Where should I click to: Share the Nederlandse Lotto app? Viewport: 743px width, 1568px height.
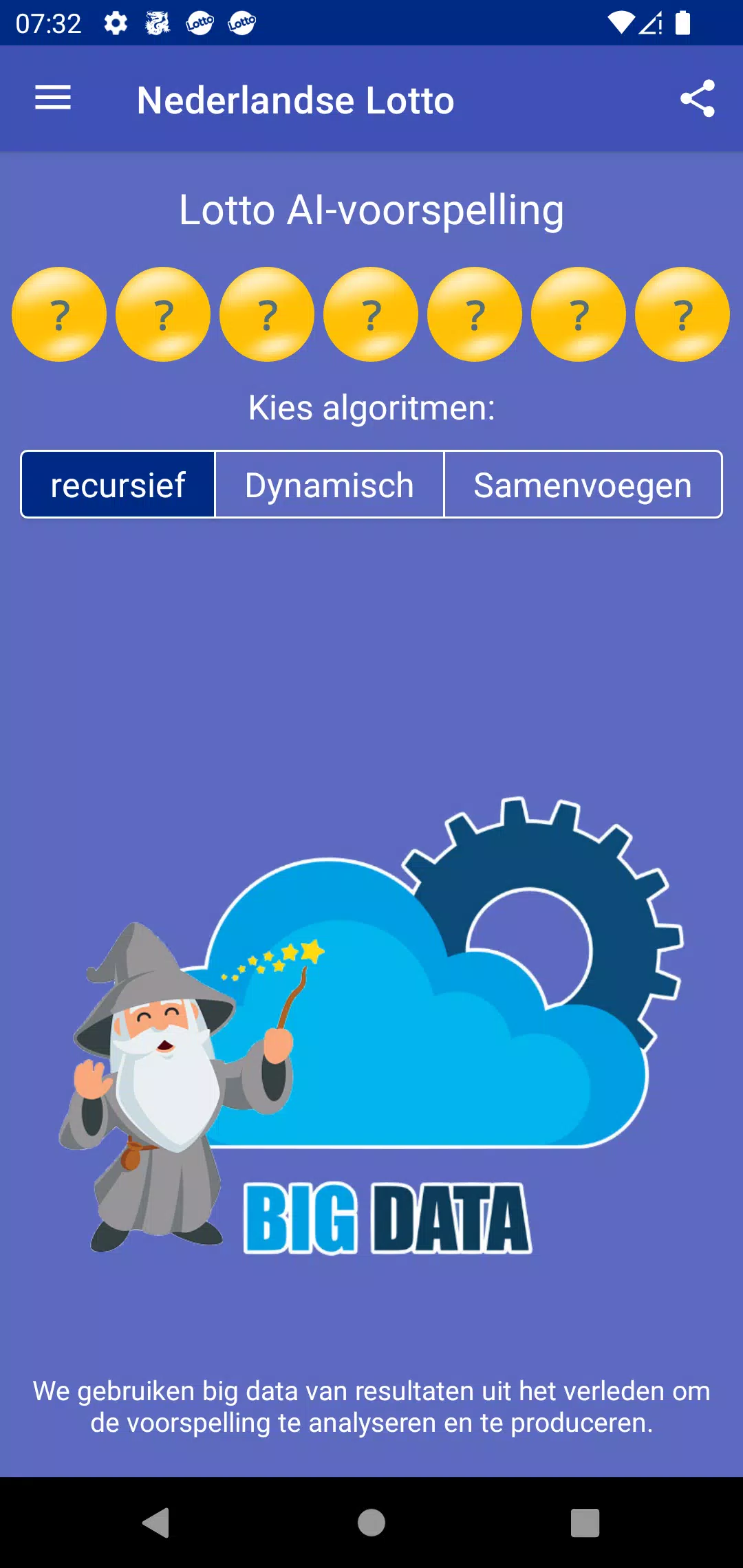tap(697, 99)
